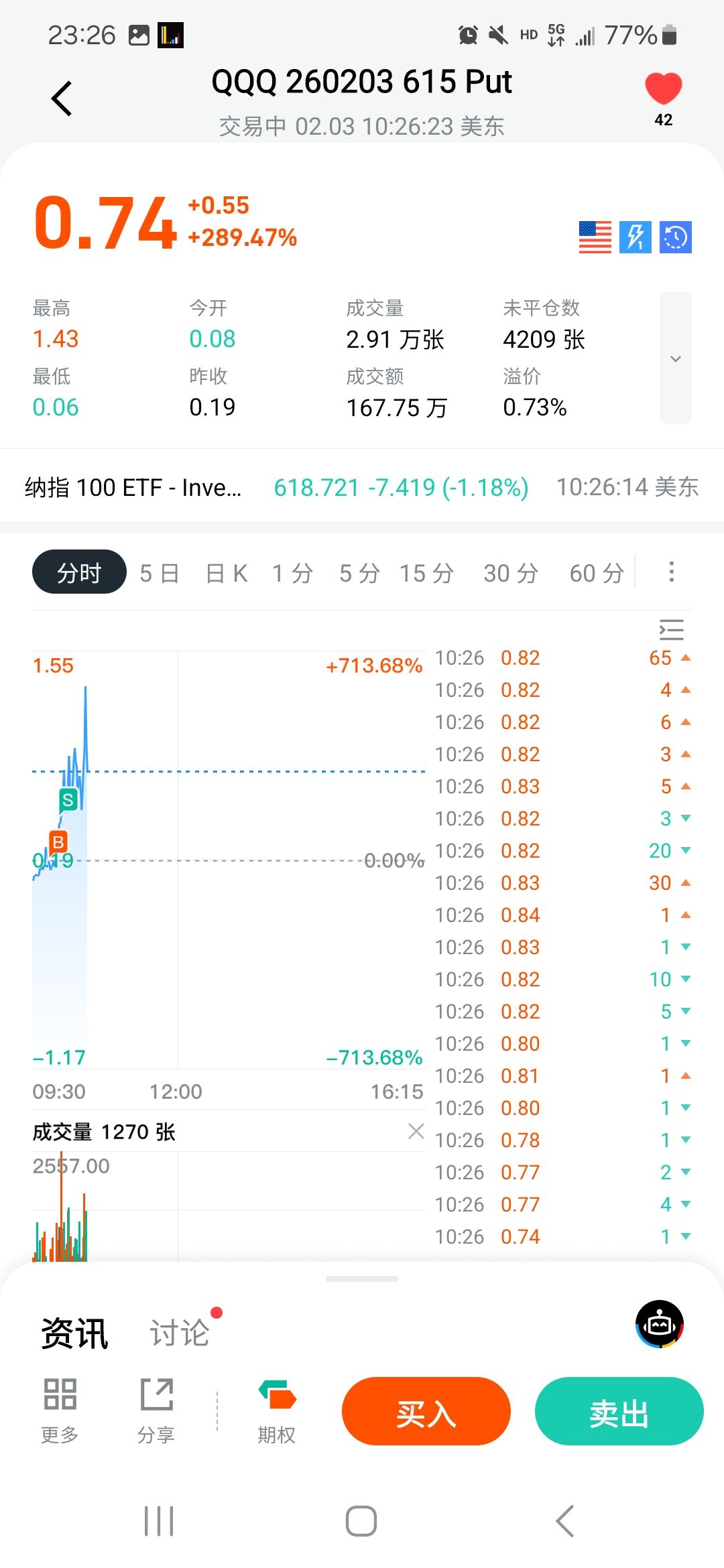Open the chart overflow three-dot menu

pos(671,572)
